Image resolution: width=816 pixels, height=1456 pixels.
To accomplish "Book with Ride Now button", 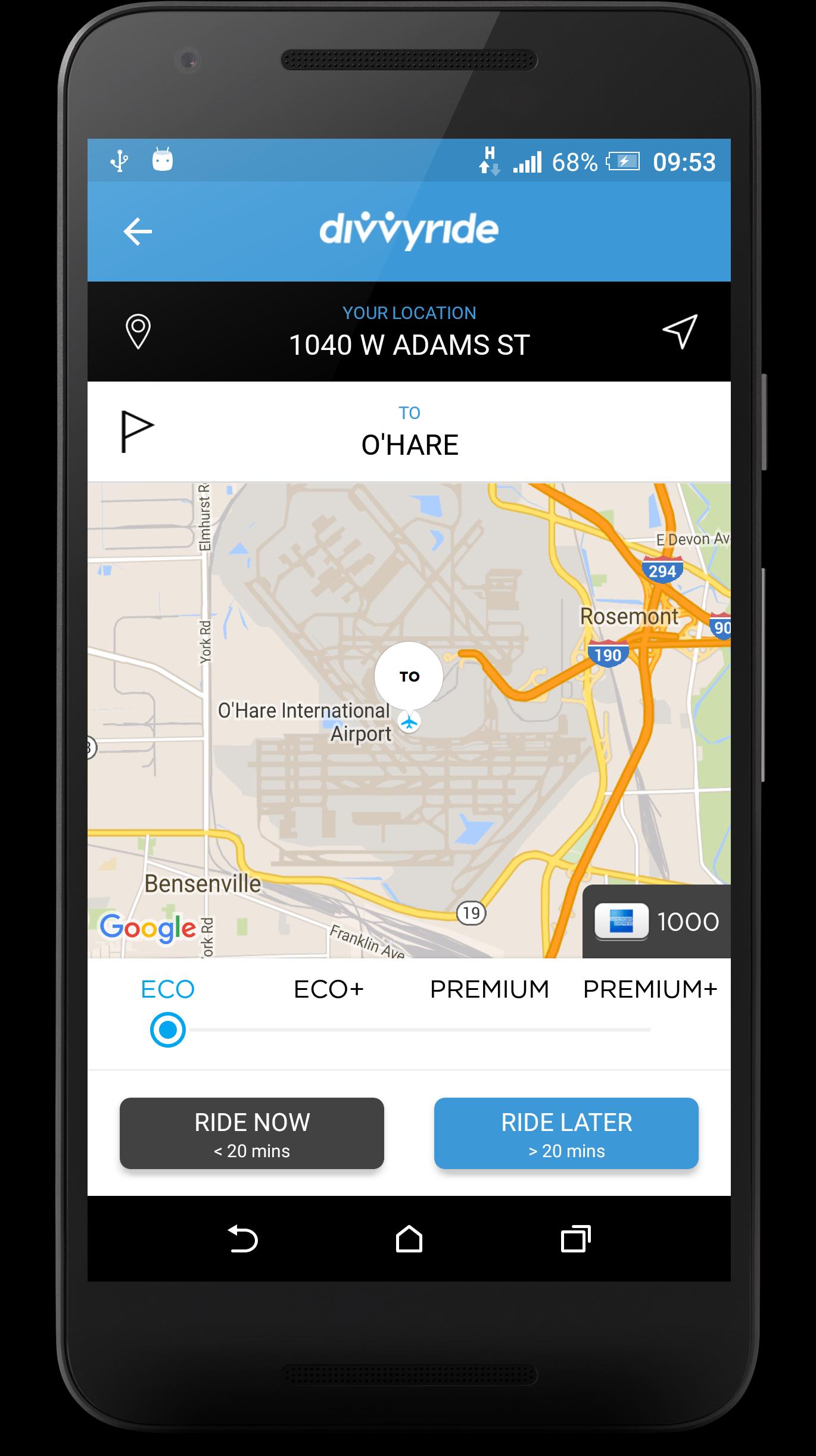I will coord(251,1133).
